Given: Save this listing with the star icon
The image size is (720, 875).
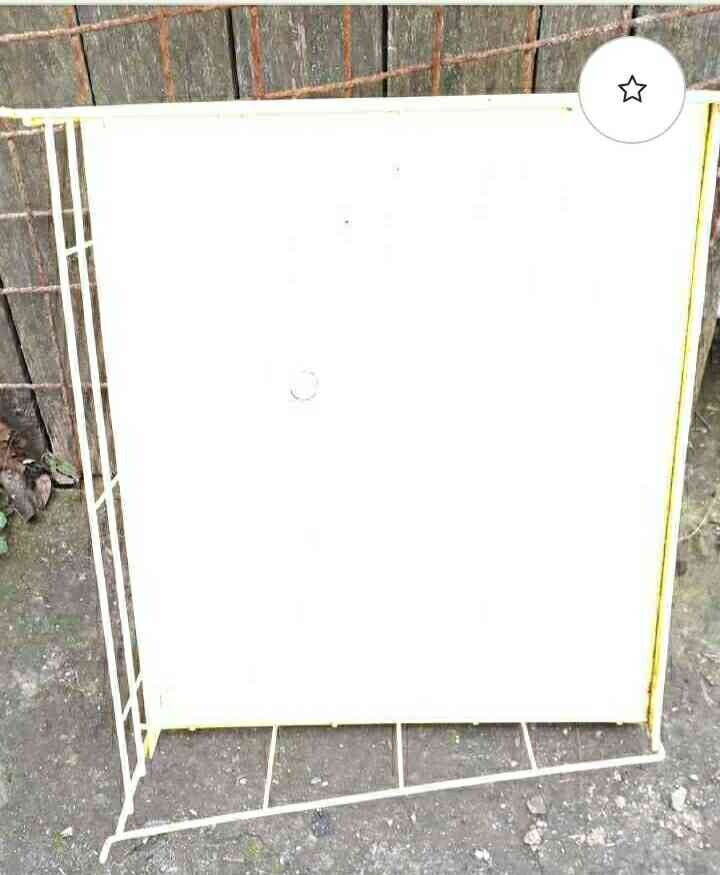Looking at the screenshot, I should (x=632, y=90).
